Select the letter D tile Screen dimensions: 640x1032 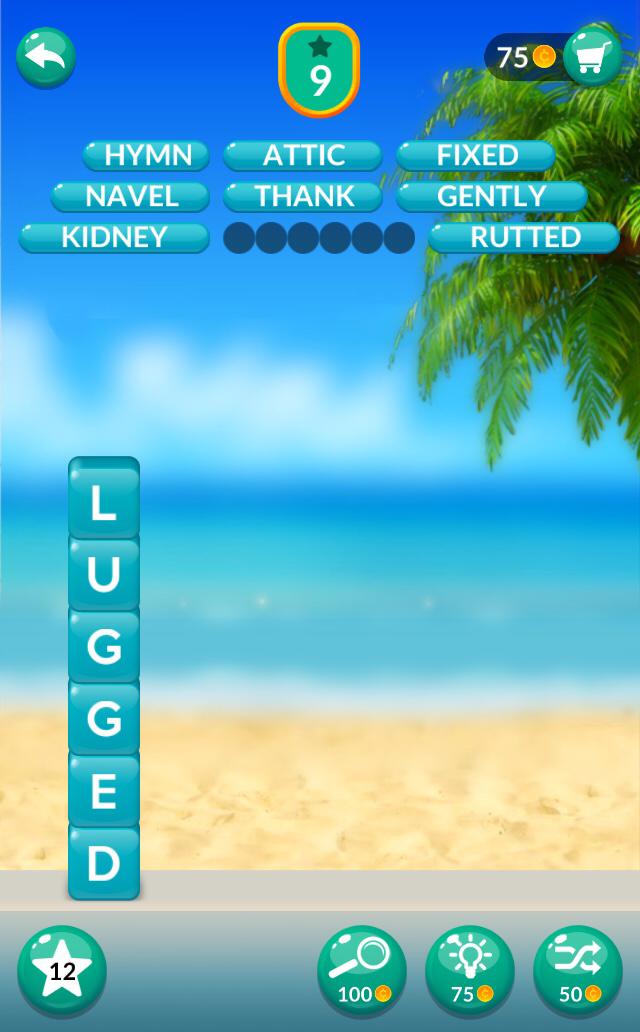click(x=104, y=863)
